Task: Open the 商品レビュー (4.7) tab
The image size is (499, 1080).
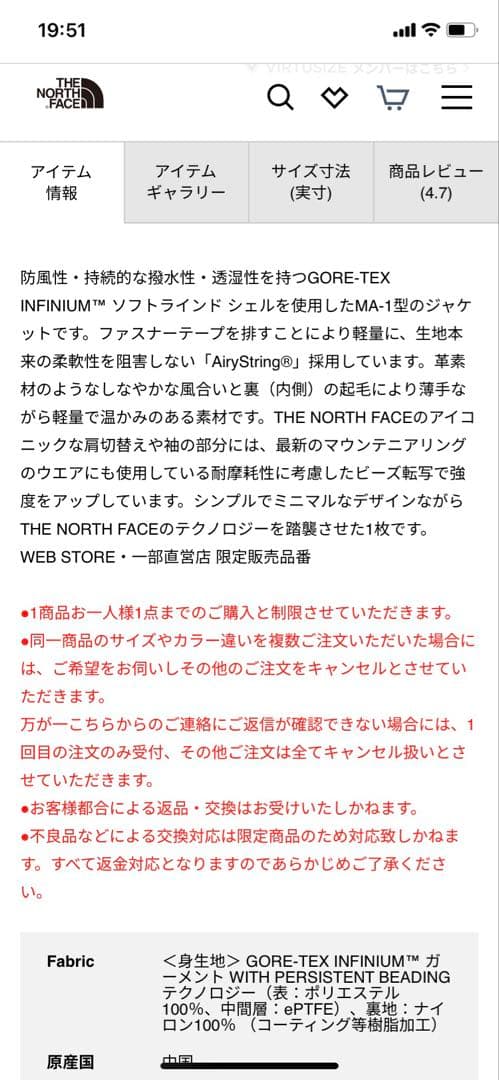Action: click(436, 183)
